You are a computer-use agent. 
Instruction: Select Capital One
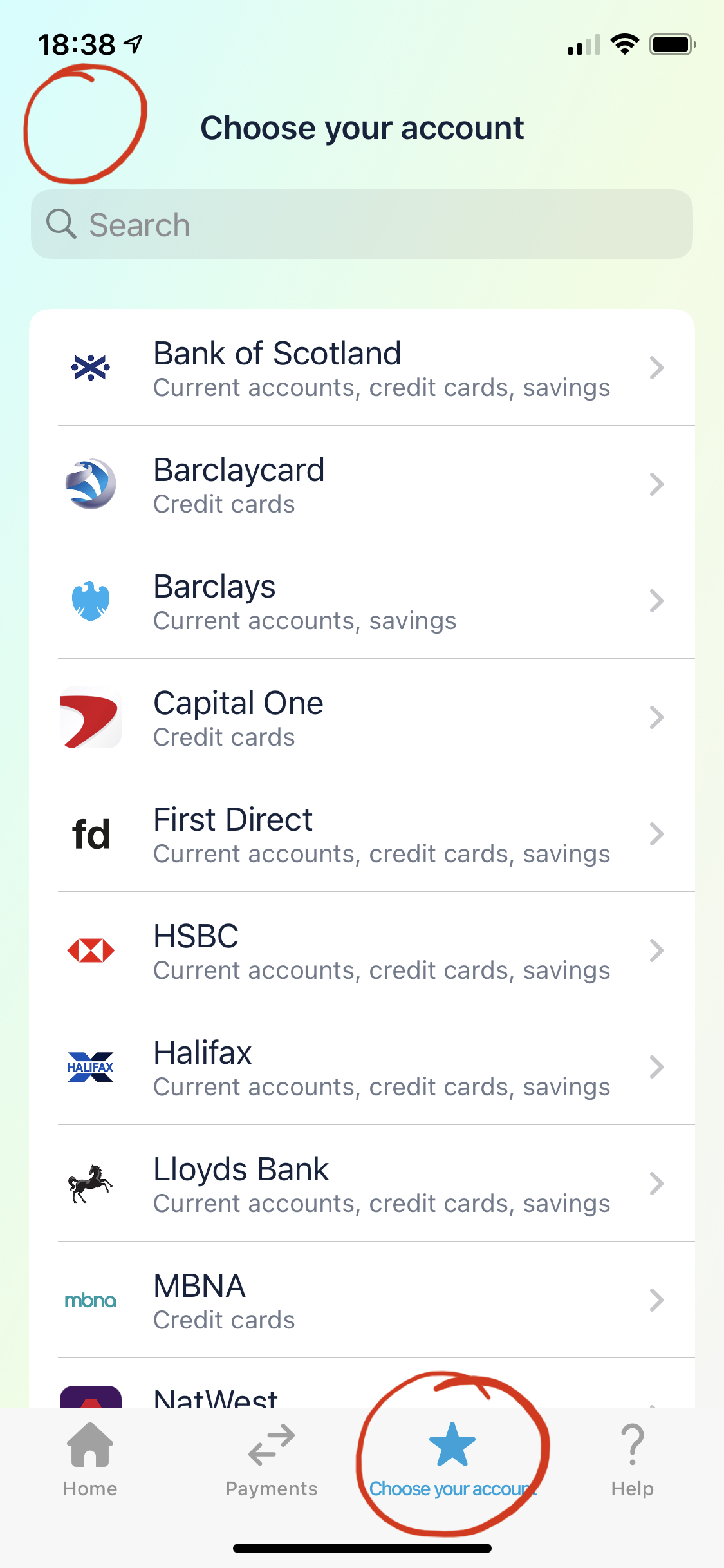[362, 718]
